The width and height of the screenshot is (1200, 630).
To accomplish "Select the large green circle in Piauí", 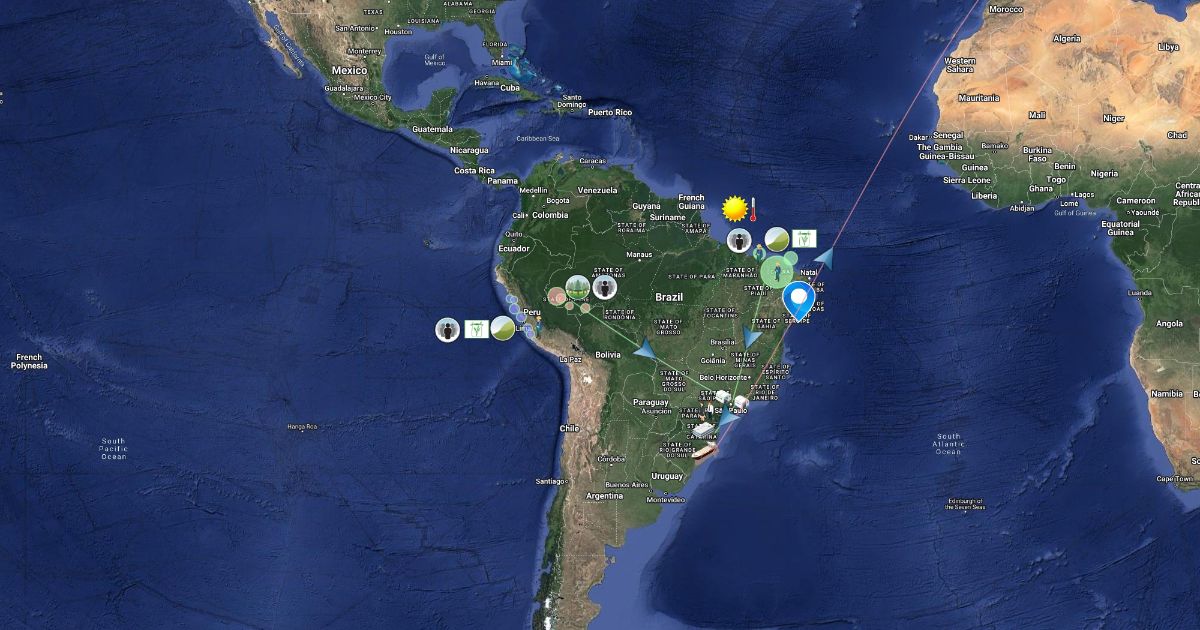I will coord(776,271).
